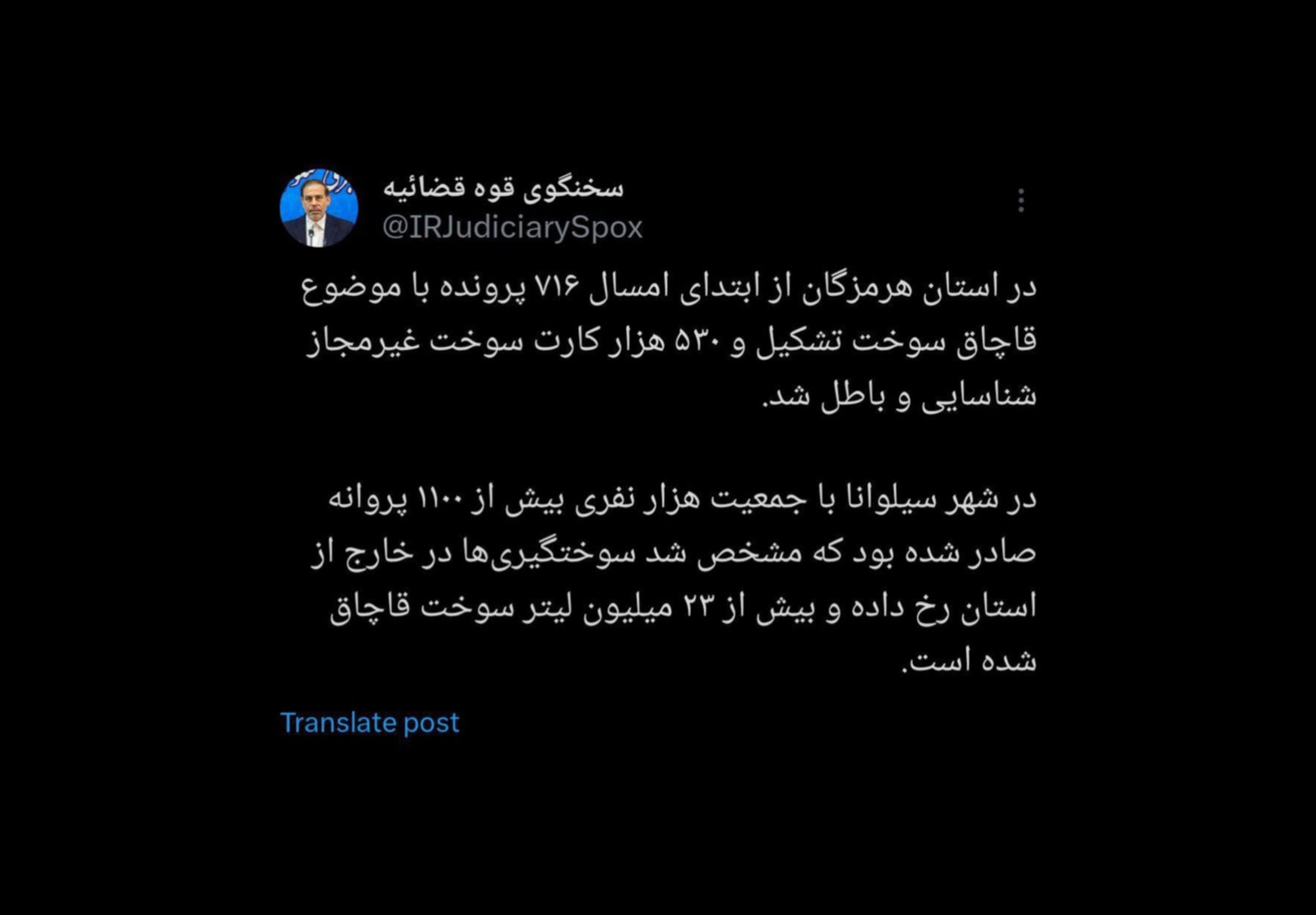Open the post's three-dot overflow menu

coord(1021,201)
